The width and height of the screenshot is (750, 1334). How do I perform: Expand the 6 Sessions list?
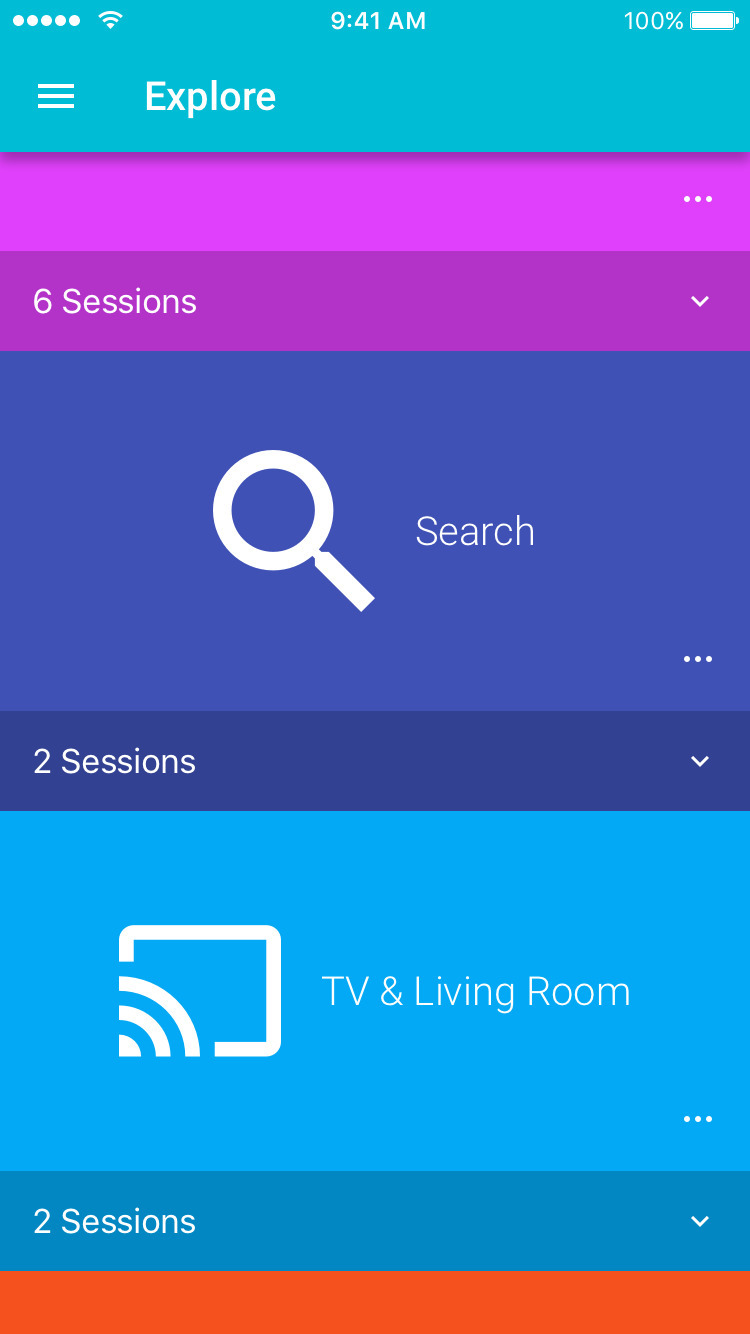(700, 301)
